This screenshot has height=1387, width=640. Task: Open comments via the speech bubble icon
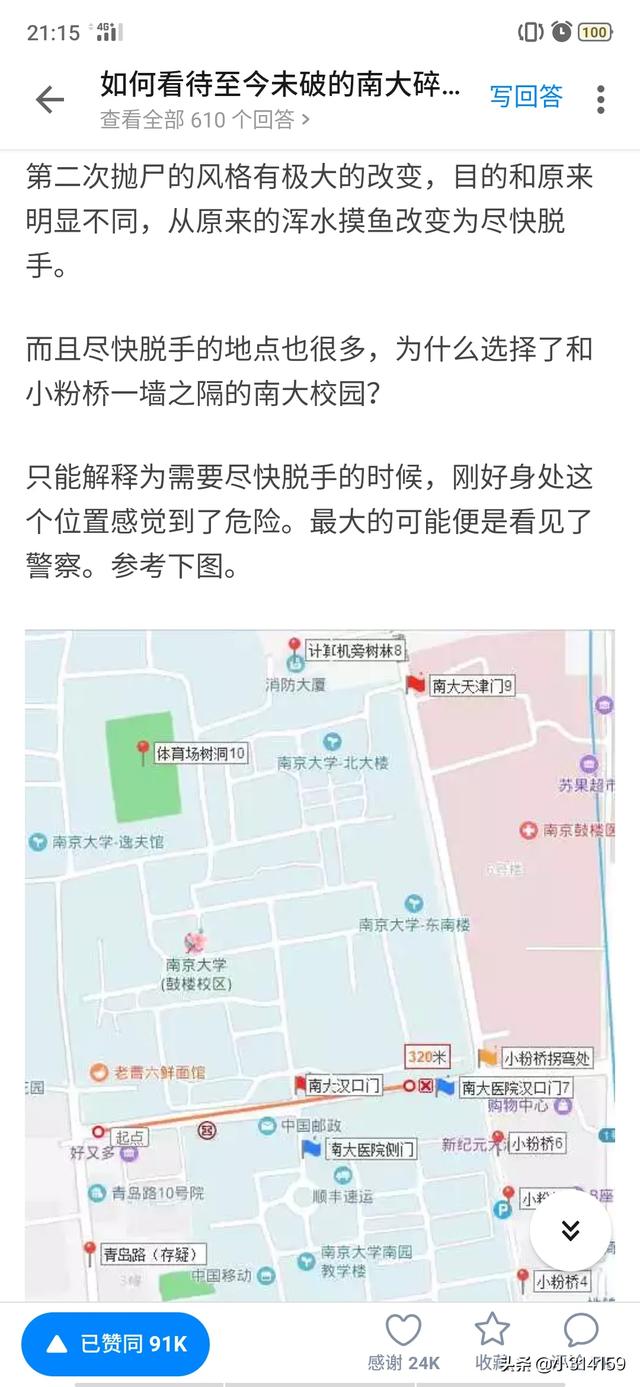pyautogui.click(x=581, y=1330)
